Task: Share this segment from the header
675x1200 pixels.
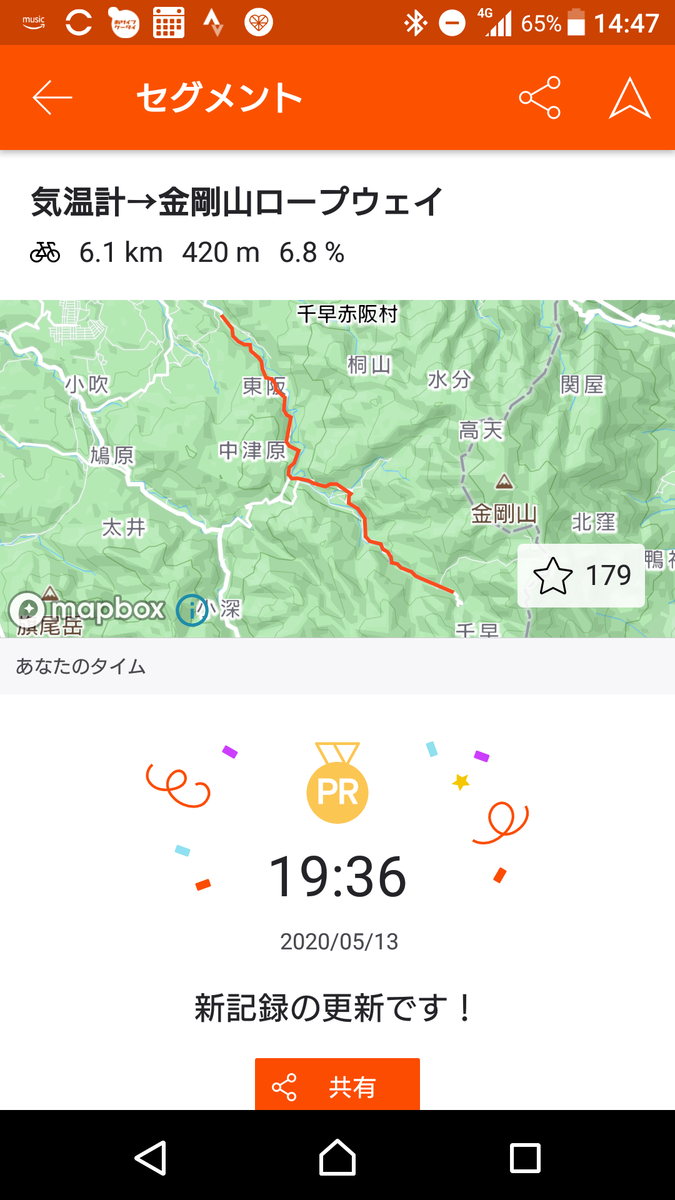Action: click(x=539, y=98)
